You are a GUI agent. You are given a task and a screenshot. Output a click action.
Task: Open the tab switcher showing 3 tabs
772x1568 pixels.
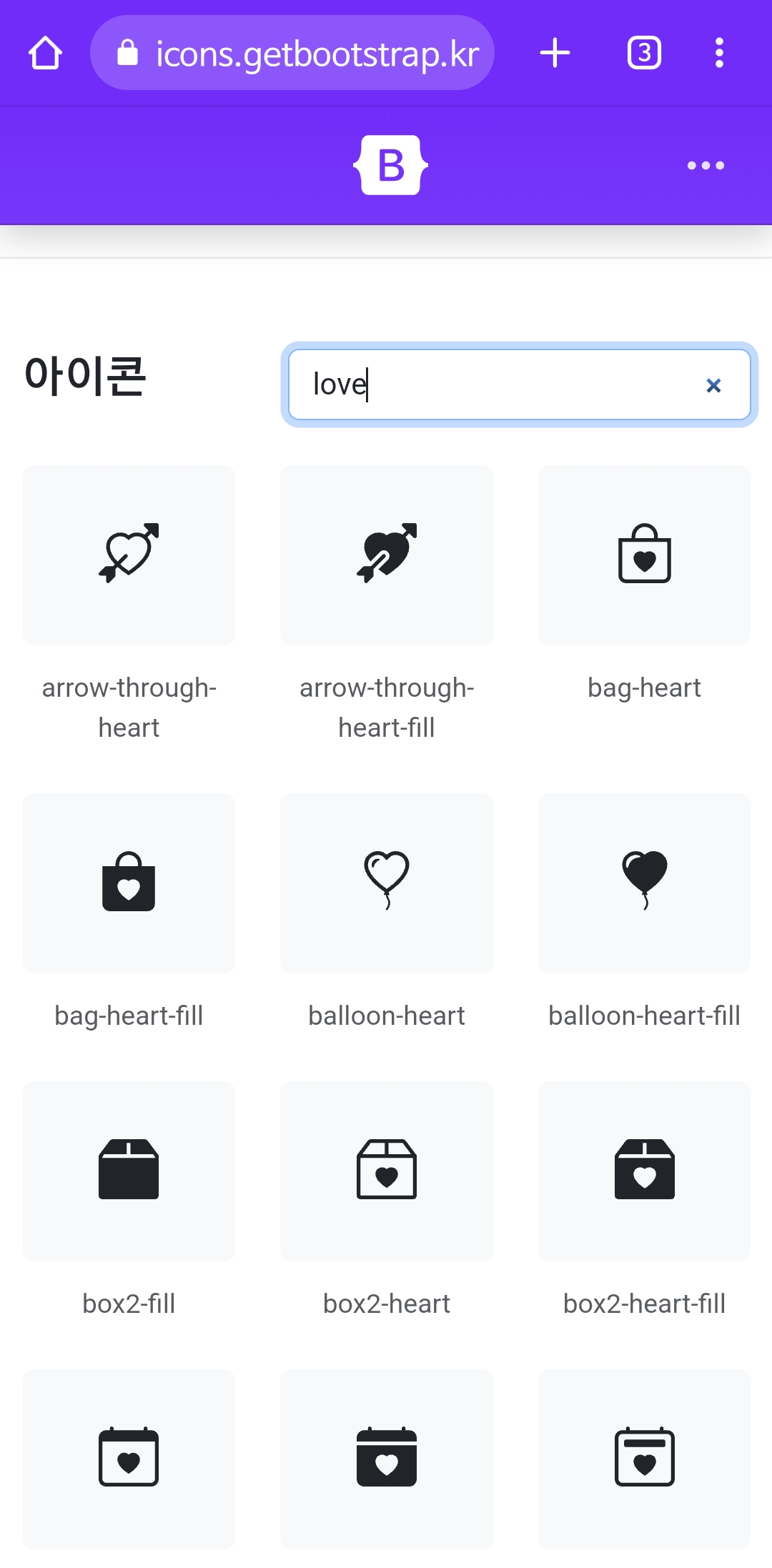point(644,53)
